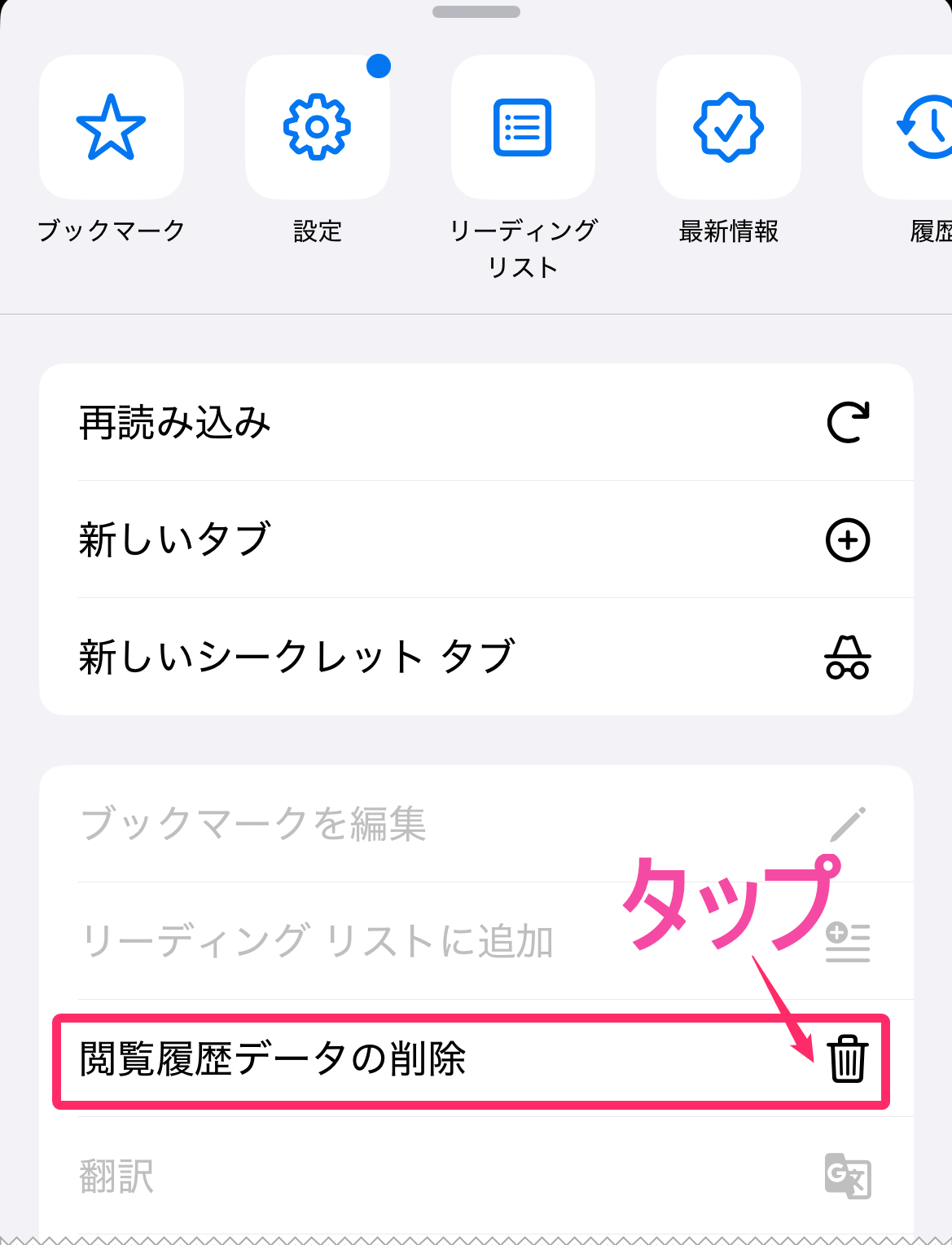
Task: Open 新しいシークレット タブ
Action: pos(476,657)
